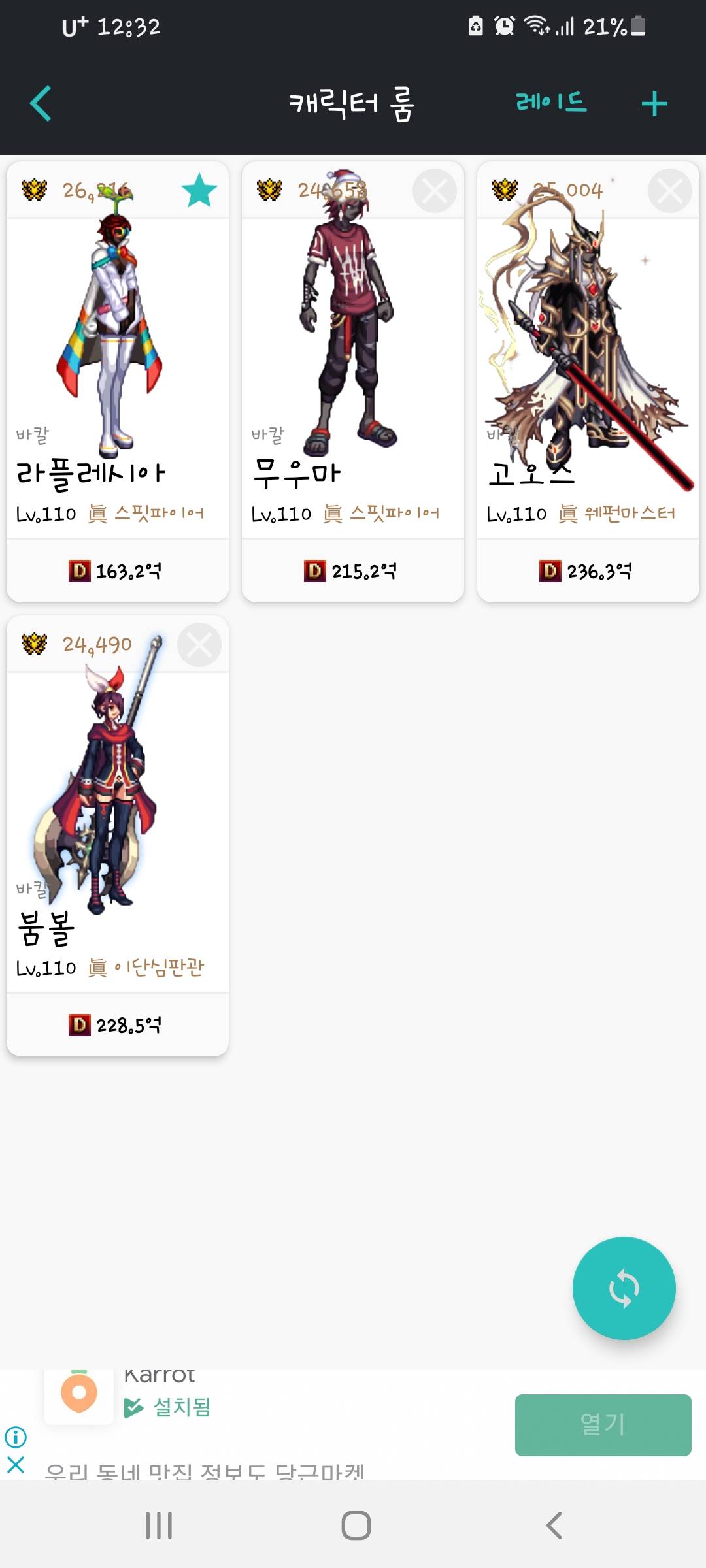Tap the system home button

pyautogui.click(x=356, y=1526)
